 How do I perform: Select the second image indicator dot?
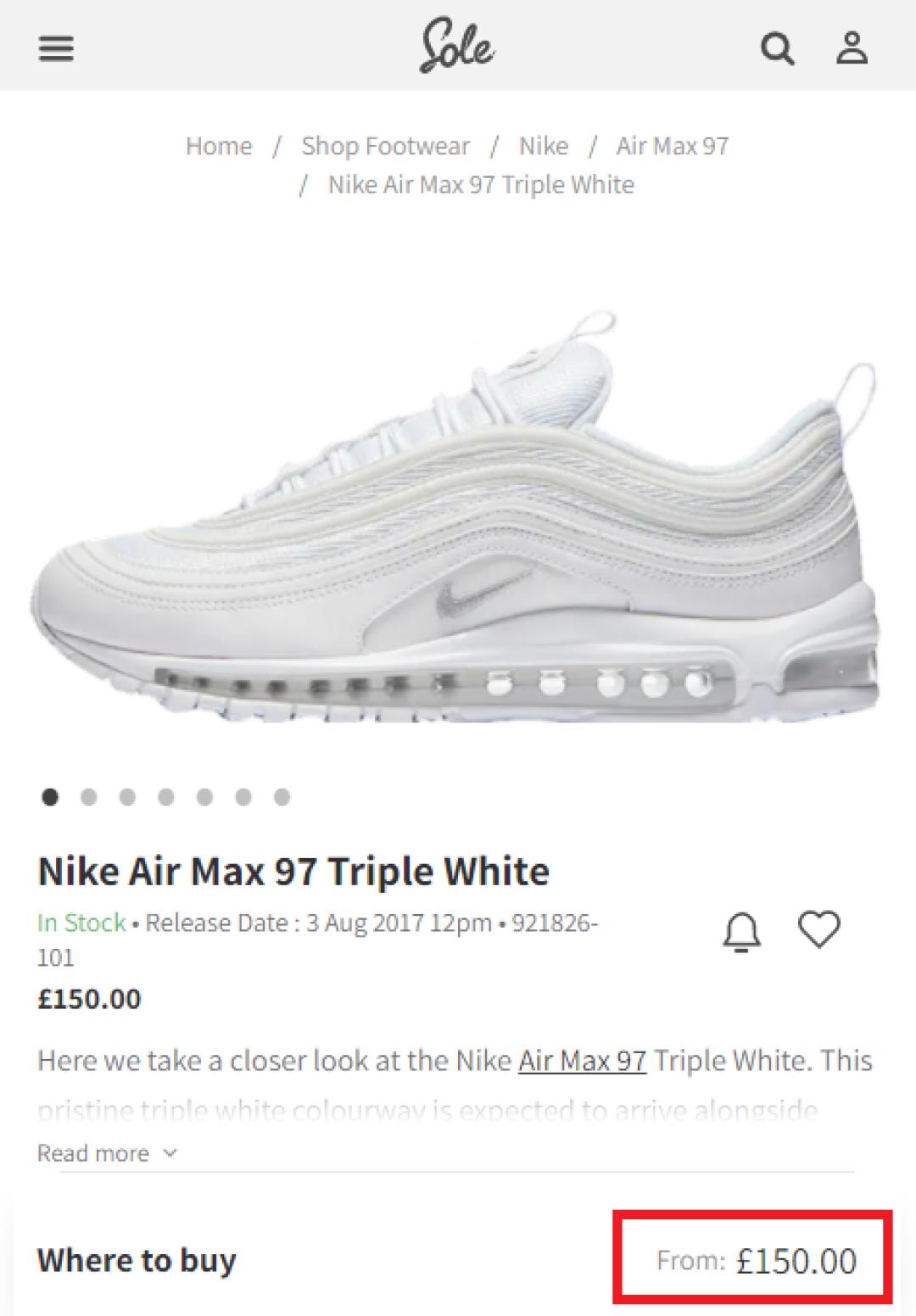coord(88,797)
